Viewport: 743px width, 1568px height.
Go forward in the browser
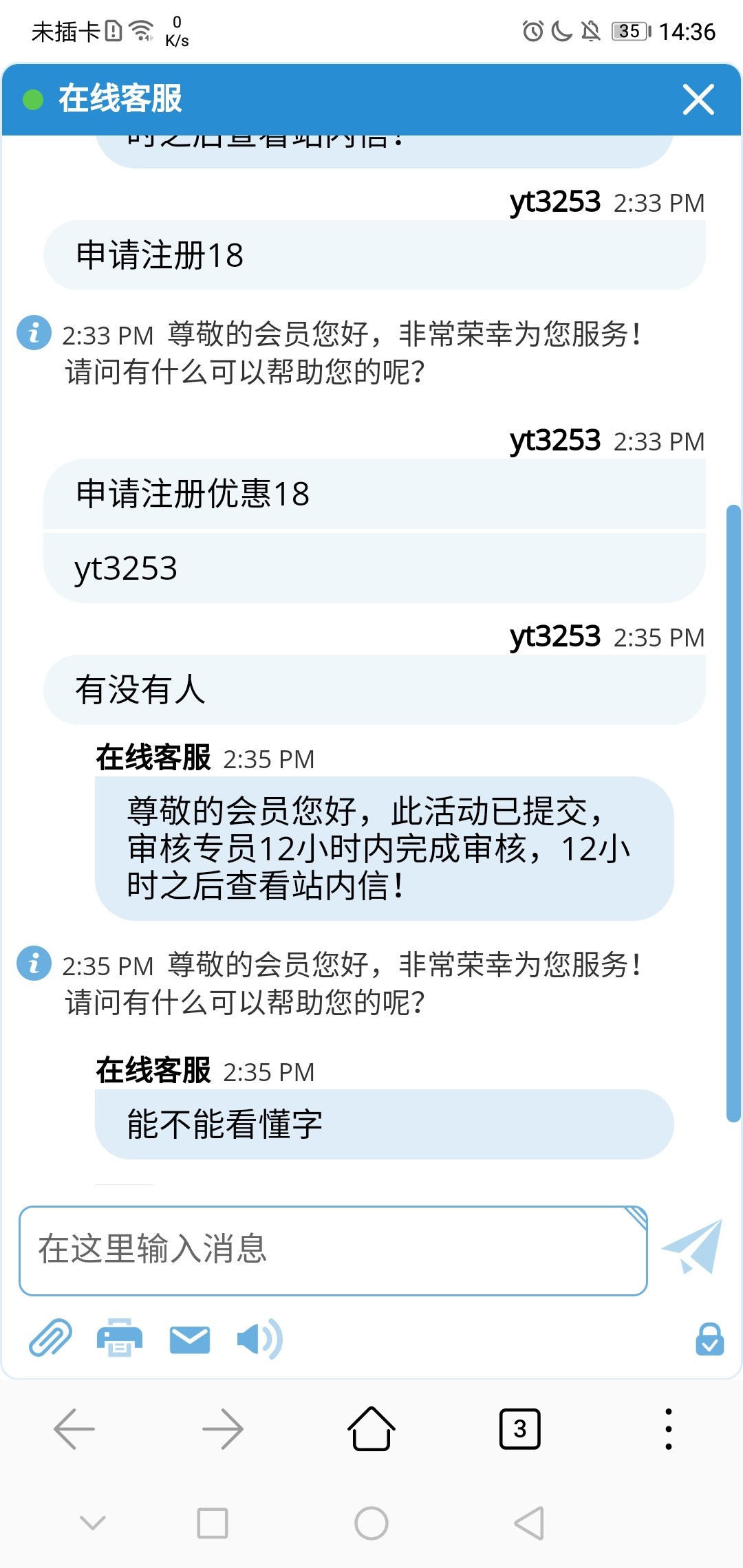click(x=223, y=1429)
